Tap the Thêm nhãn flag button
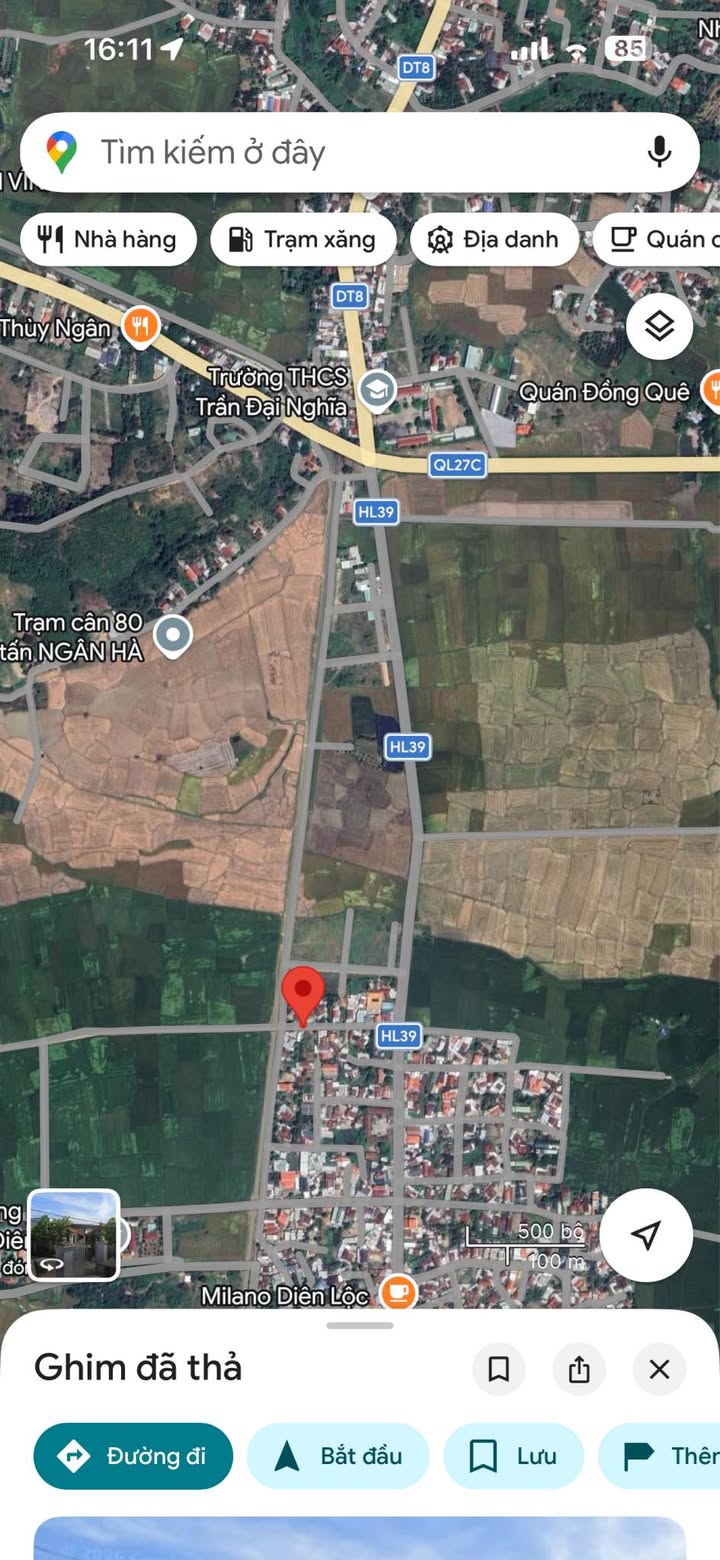The image size is (720, 1560). (660, 1456)
